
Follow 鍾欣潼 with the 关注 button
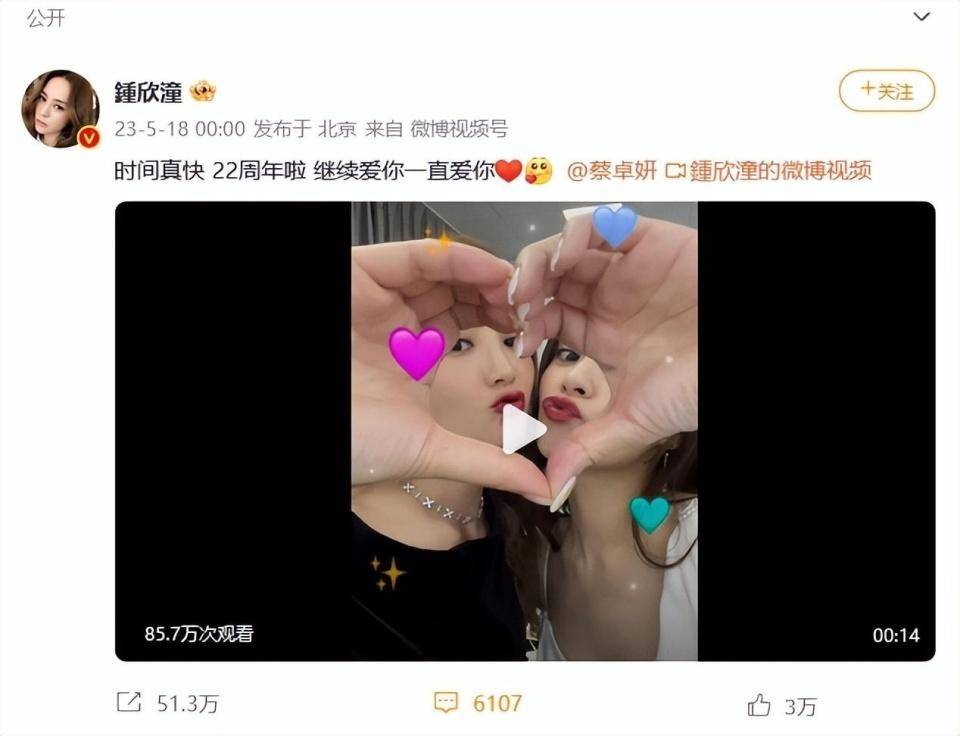click(886, 92)
